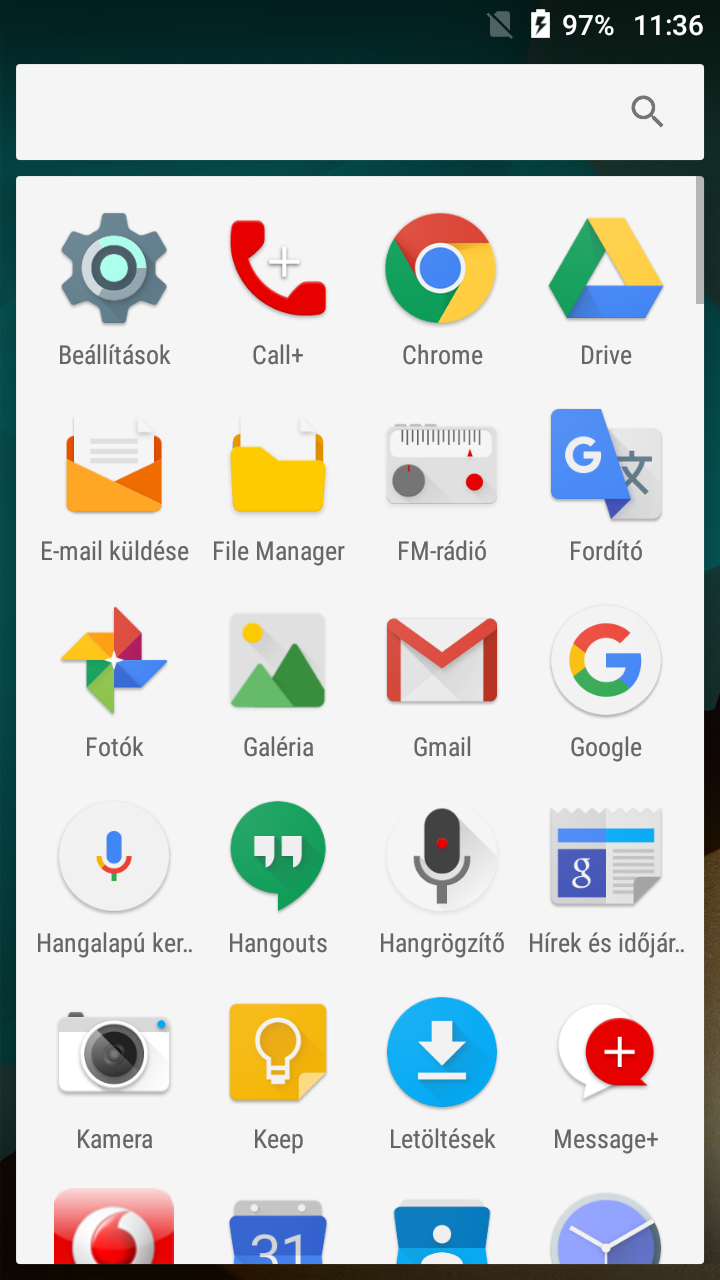
Task: Open Fordító translate app
Action: (x=606, y=466)
